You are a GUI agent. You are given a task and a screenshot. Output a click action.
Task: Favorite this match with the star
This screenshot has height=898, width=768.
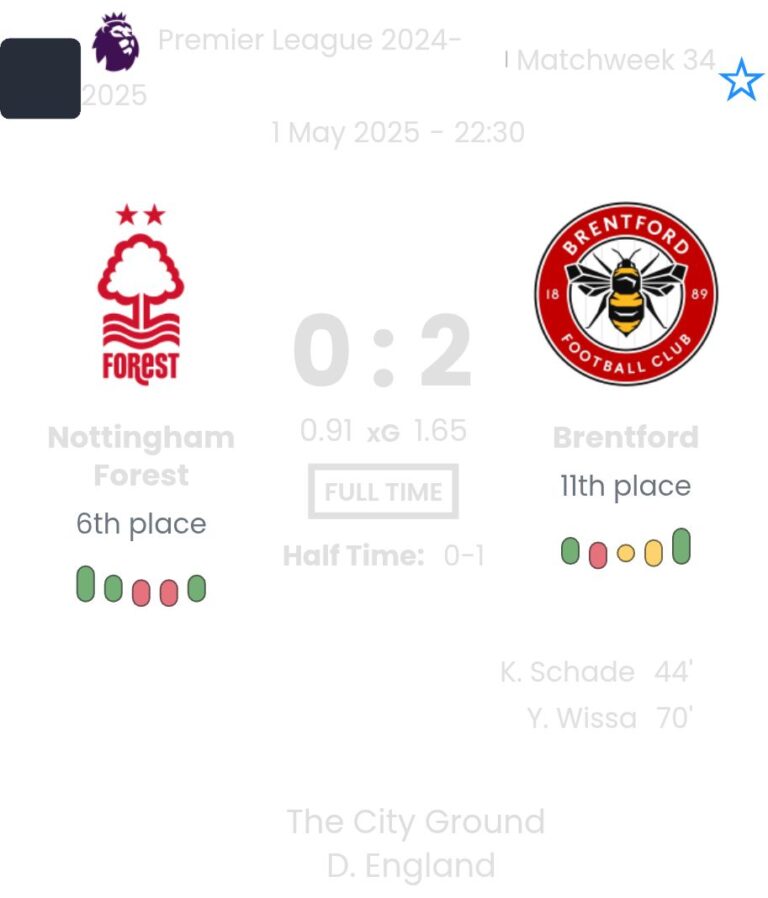coord(740,80)
